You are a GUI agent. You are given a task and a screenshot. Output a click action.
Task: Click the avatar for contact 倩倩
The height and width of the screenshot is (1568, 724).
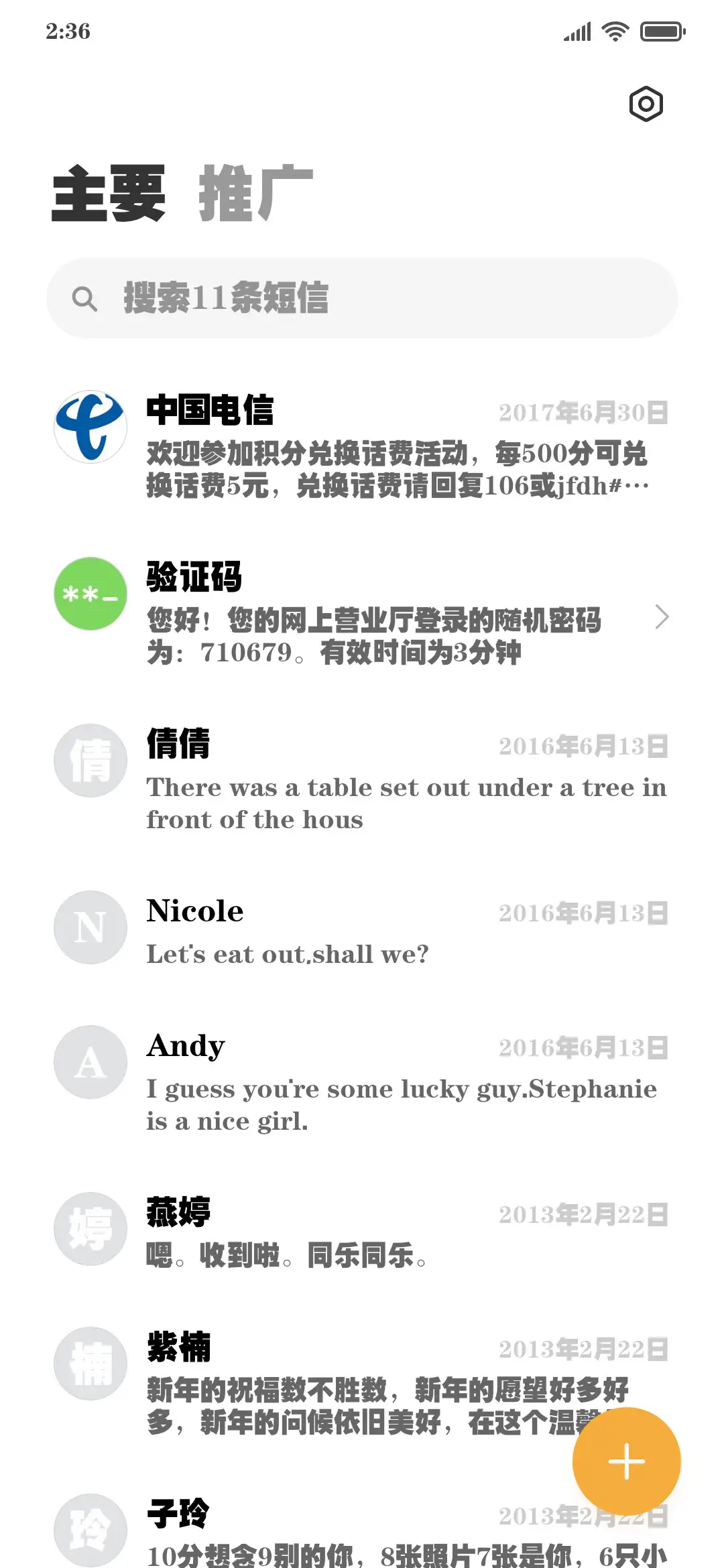point(90,760)
